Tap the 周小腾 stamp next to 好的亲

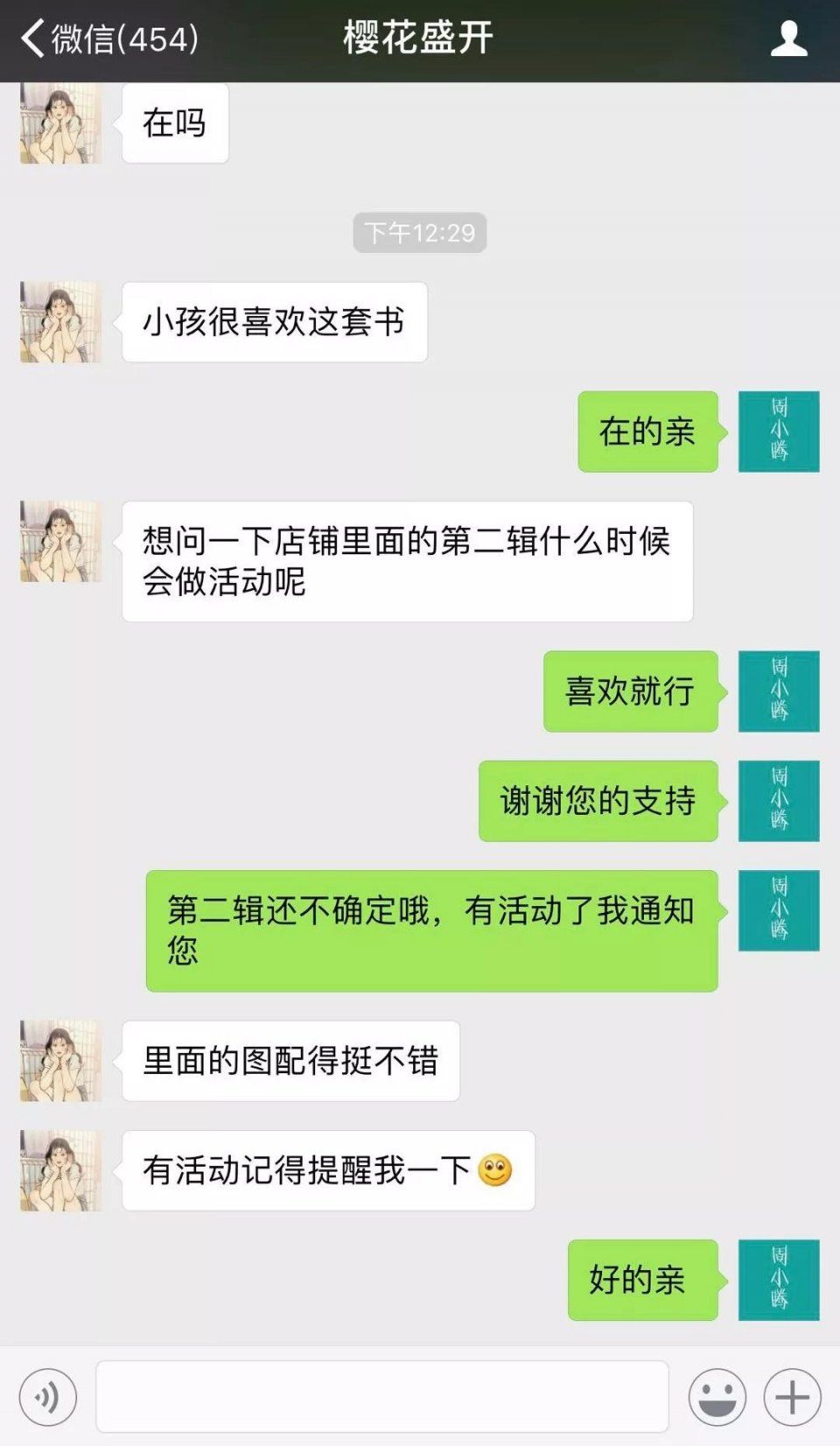pyautogui.click(x=778, y=1281)
